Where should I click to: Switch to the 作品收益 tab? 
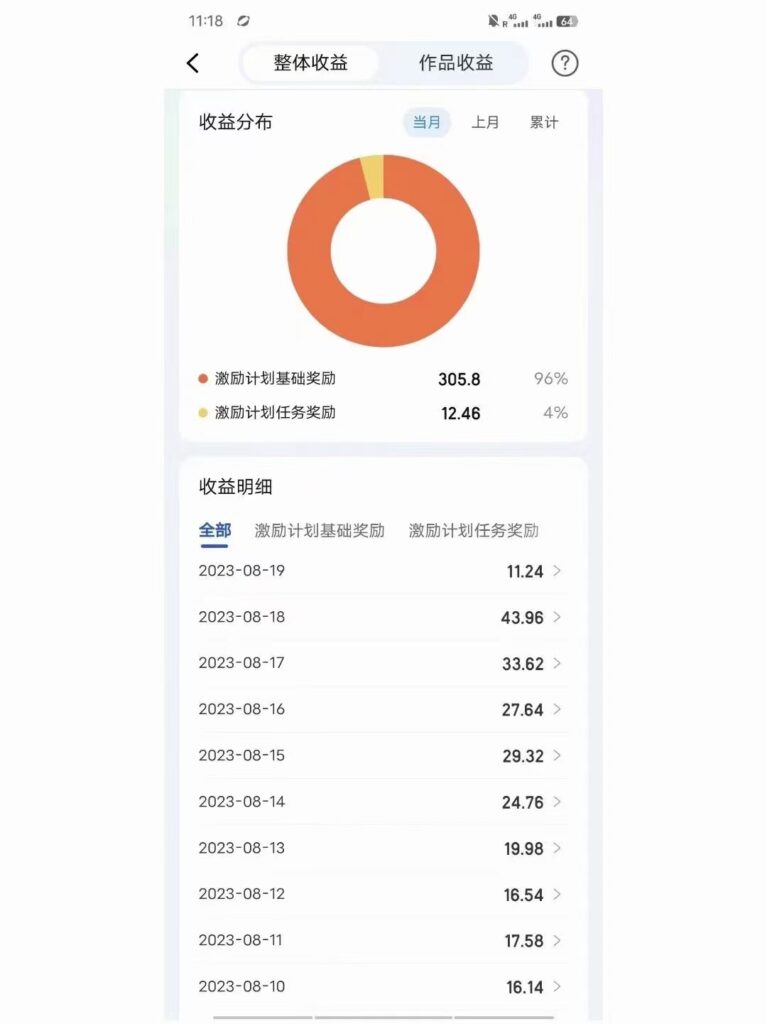pos(455,63)
